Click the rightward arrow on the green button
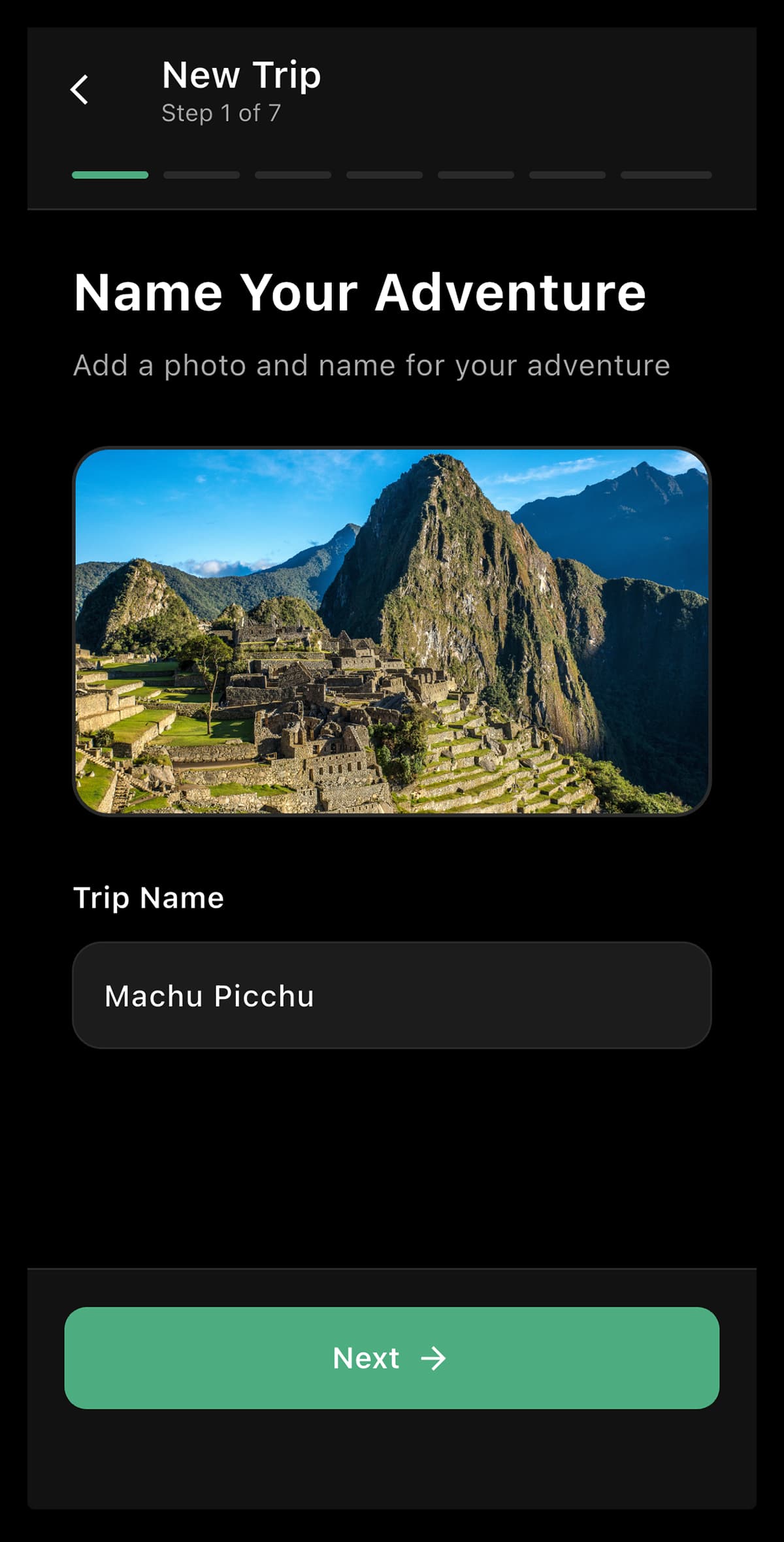The height and width of the screenshot is (1542, 784). (x=433, y=1358)
